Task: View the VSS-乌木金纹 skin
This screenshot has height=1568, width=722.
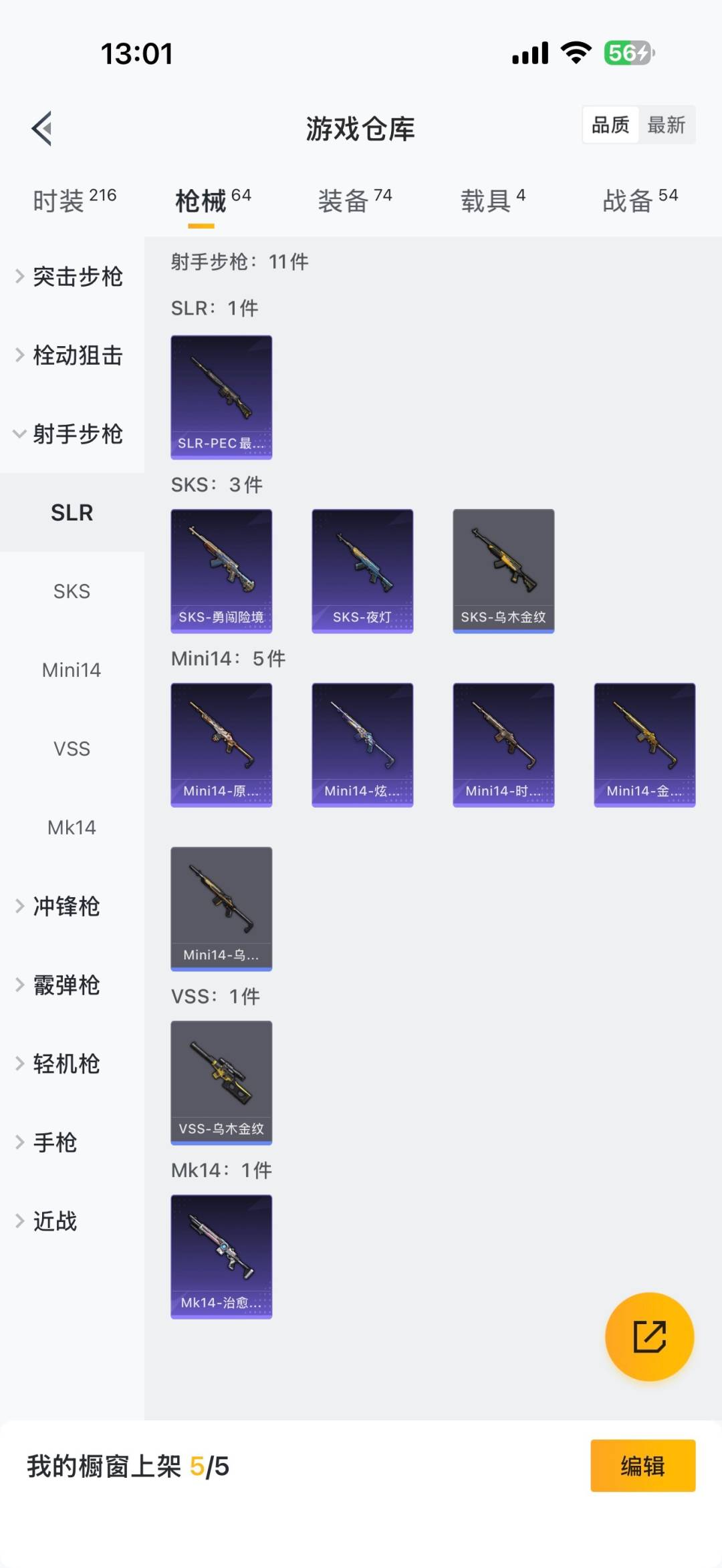Action: click(221, 1082)
